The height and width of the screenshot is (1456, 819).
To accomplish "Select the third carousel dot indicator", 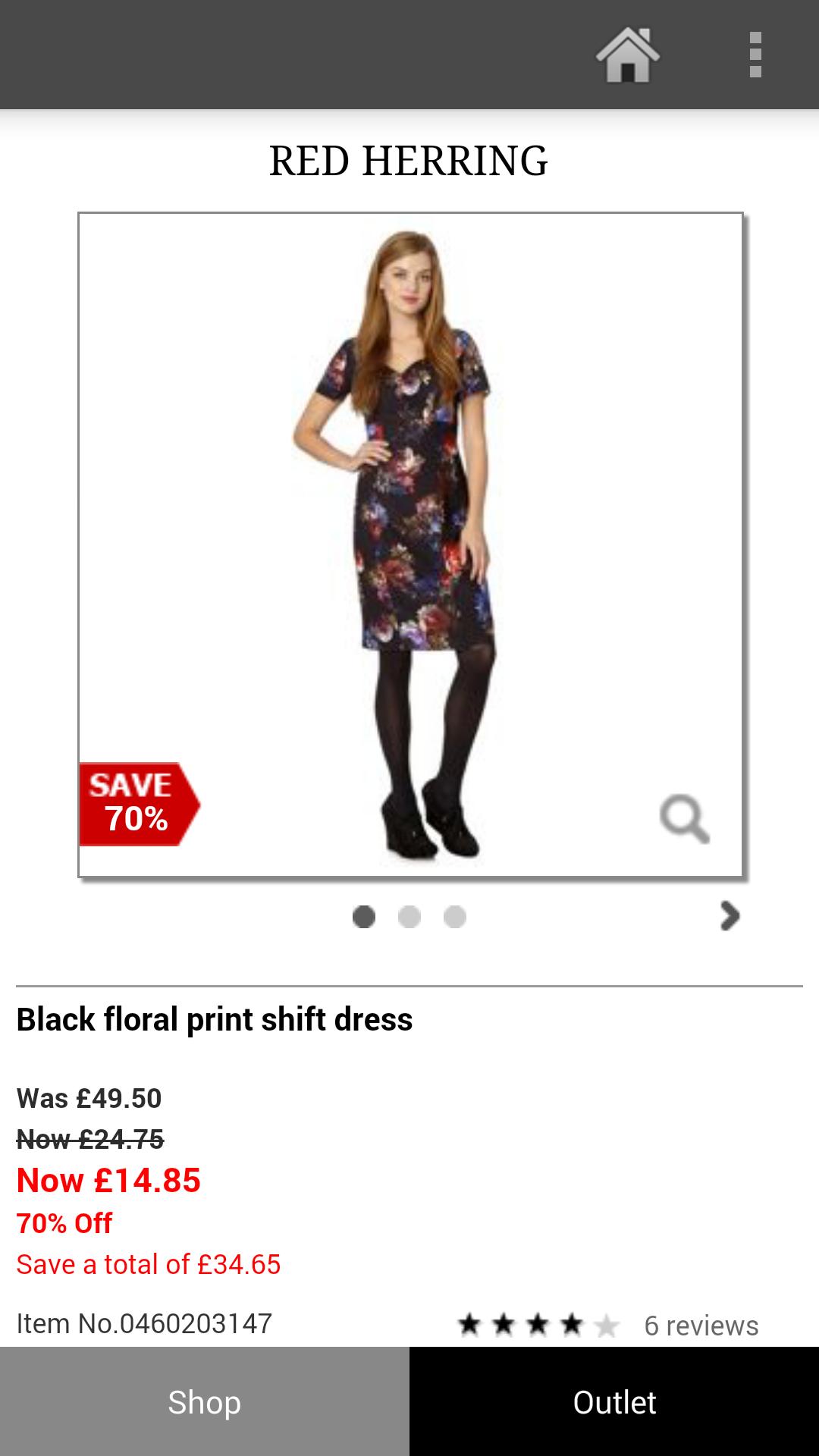I will 453,917.
